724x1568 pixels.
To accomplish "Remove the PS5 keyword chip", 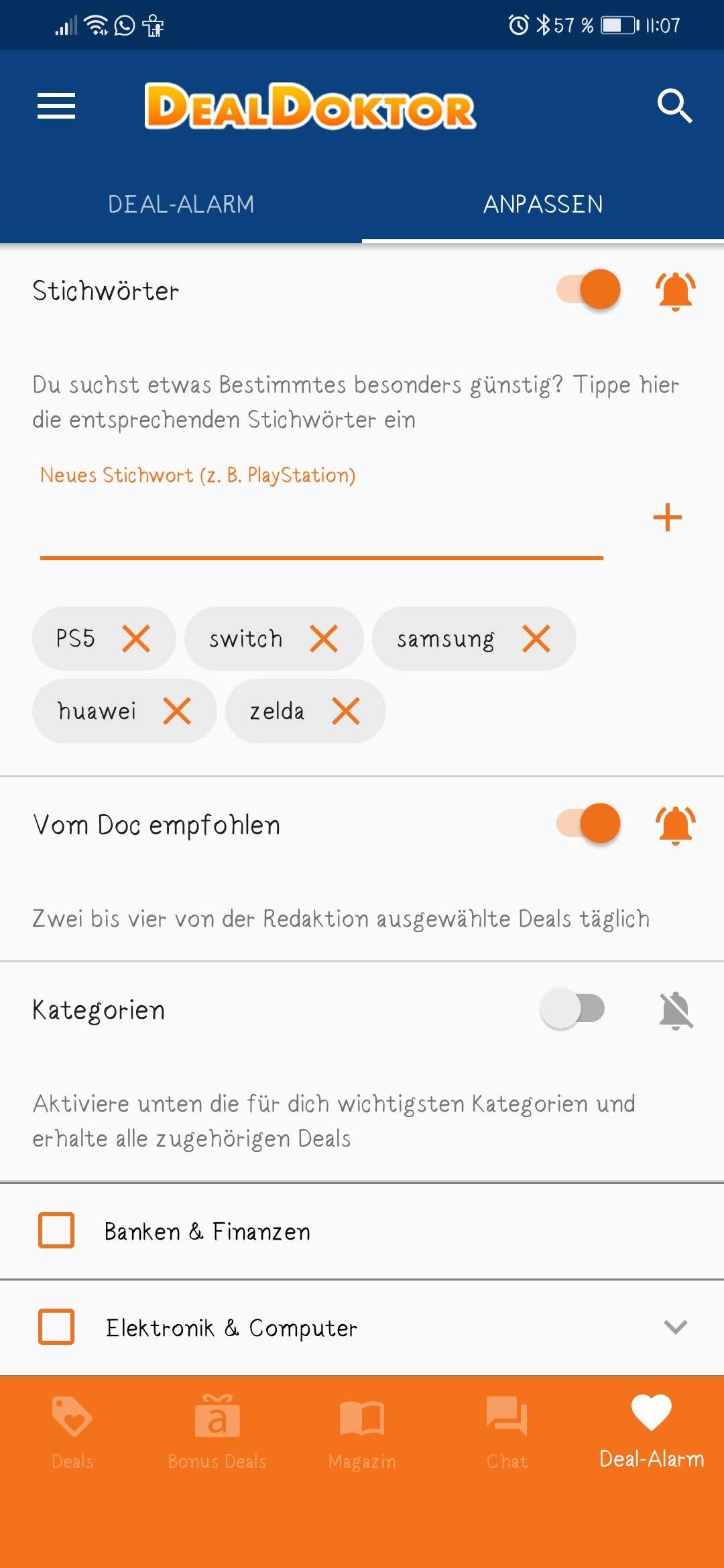I will point(136,639).
